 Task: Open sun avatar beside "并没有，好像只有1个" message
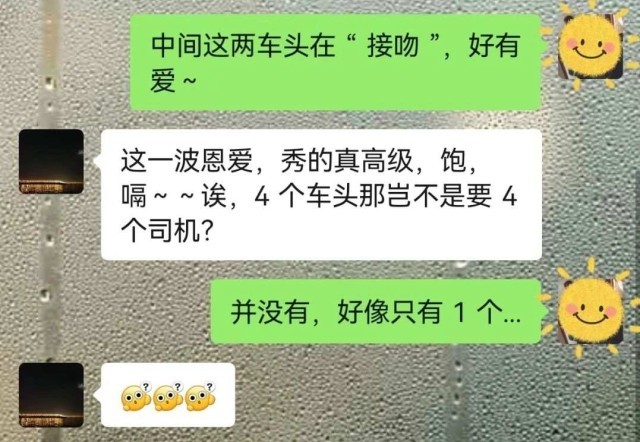point(593,308)
